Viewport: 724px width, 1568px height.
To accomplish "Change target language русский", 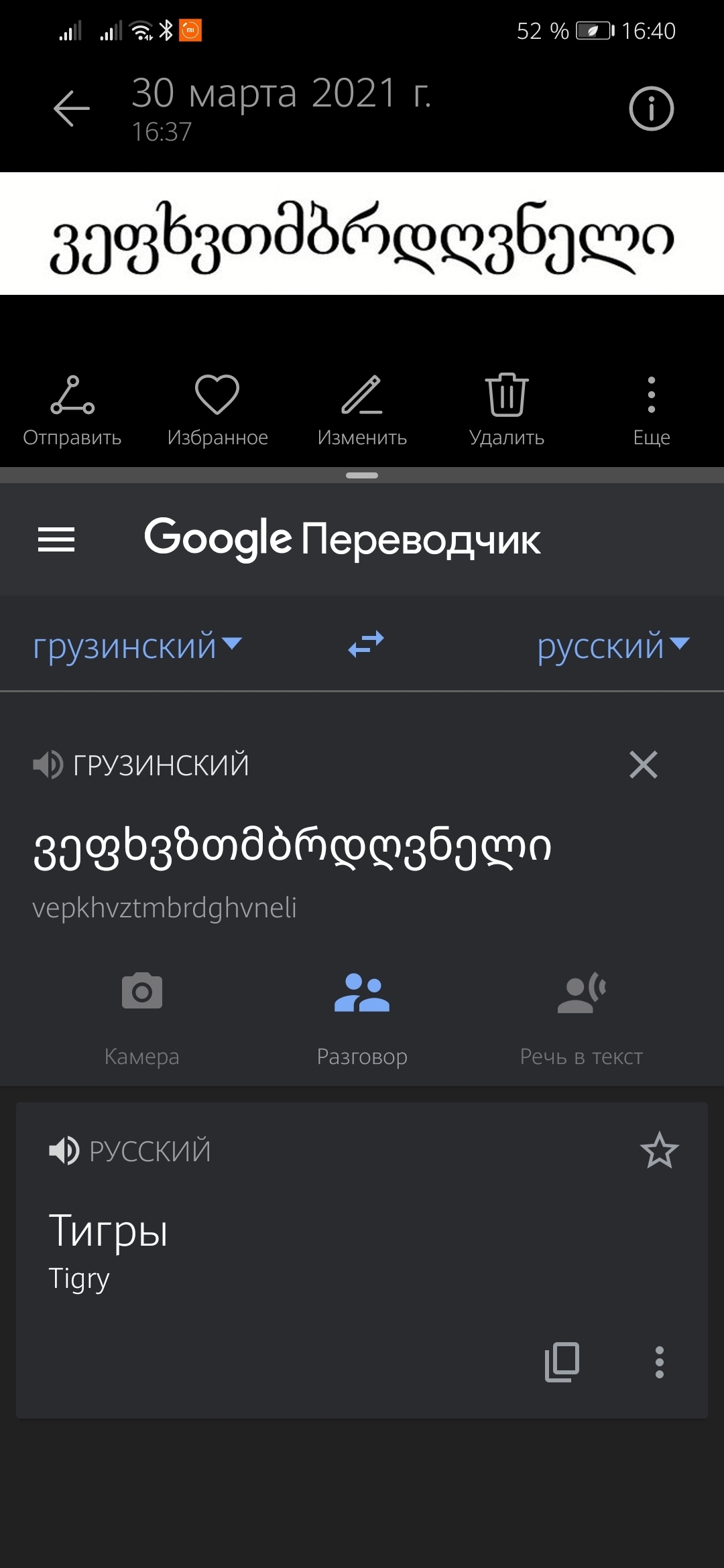I will (x=612, y=645).
